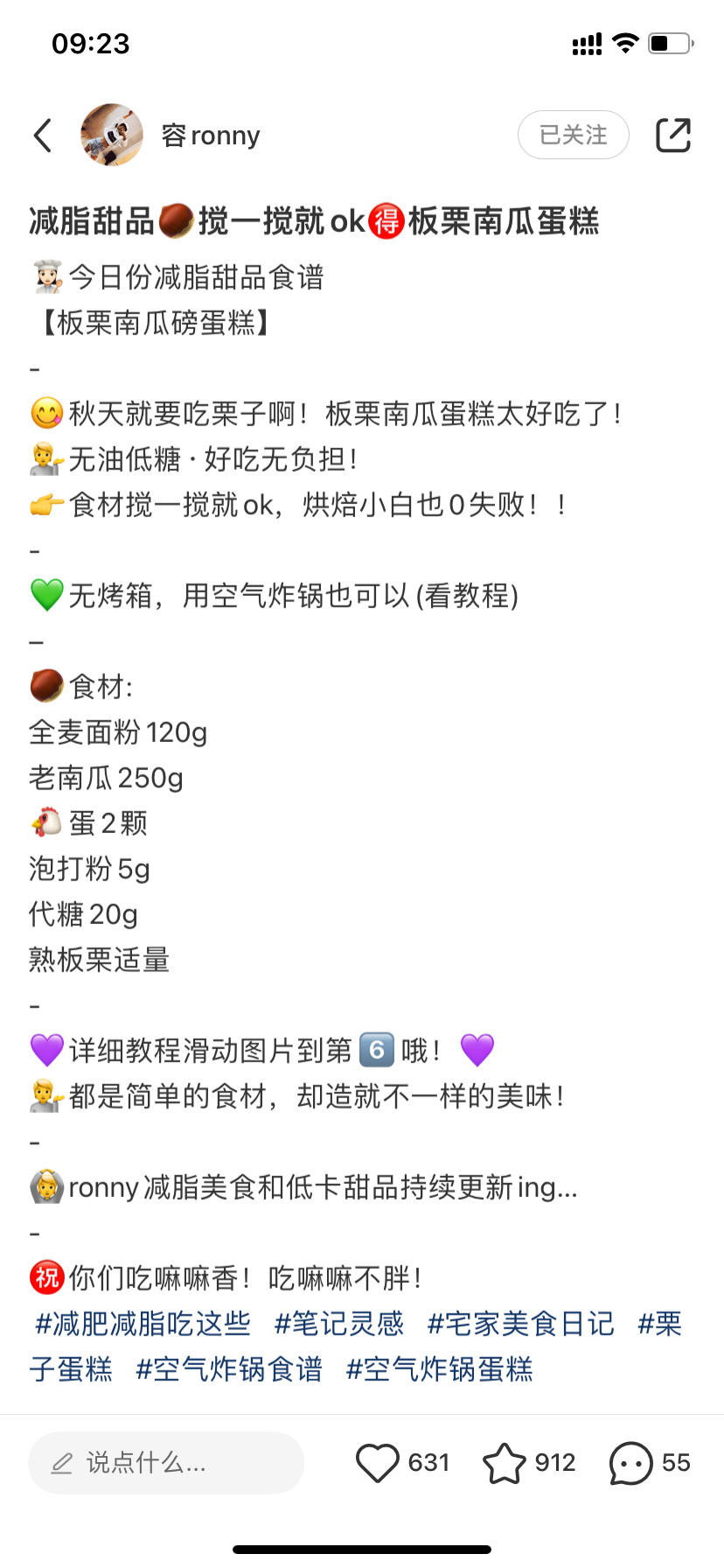Open hashtag #减肥减脂吃这些

pos(143,1323)
